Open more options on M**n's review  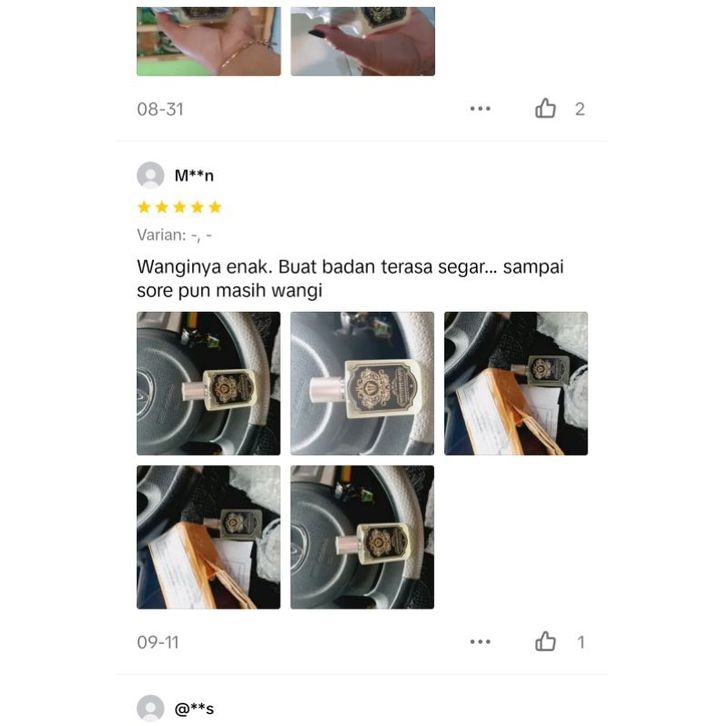point(480,642)
